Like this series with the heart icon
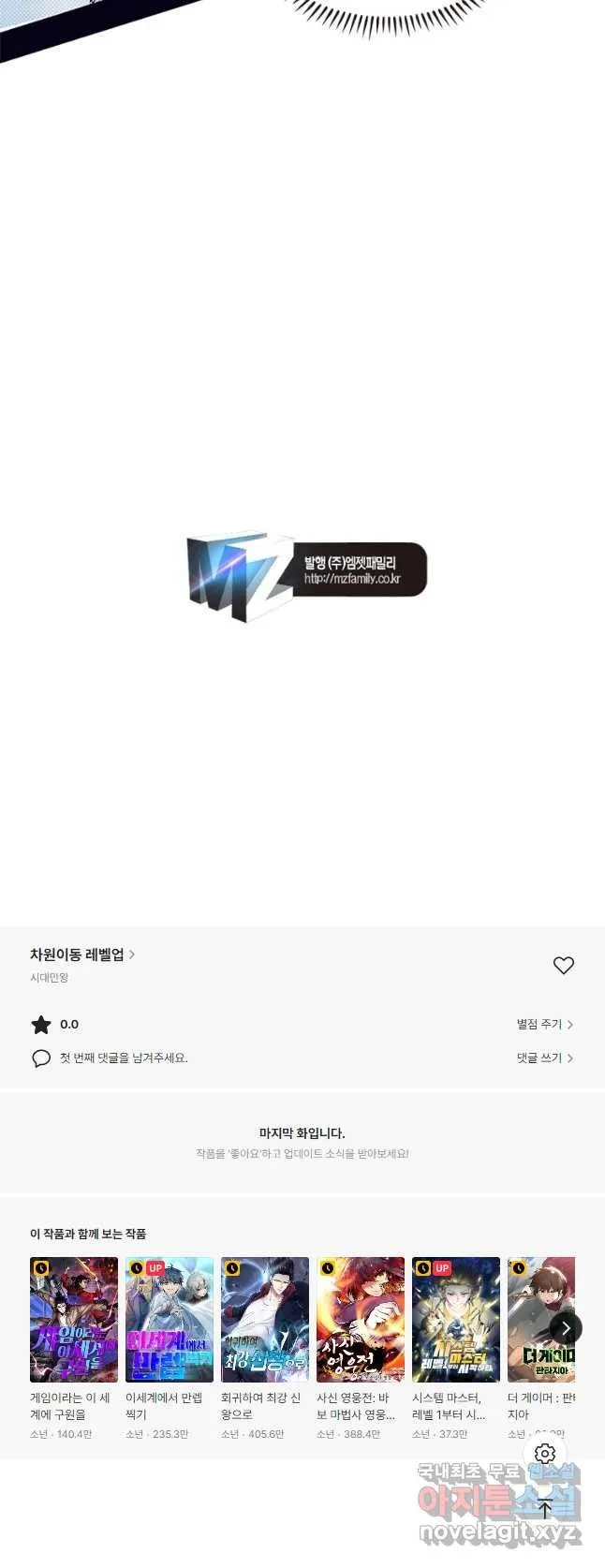 pyautogui.click(x=563, y=966)
